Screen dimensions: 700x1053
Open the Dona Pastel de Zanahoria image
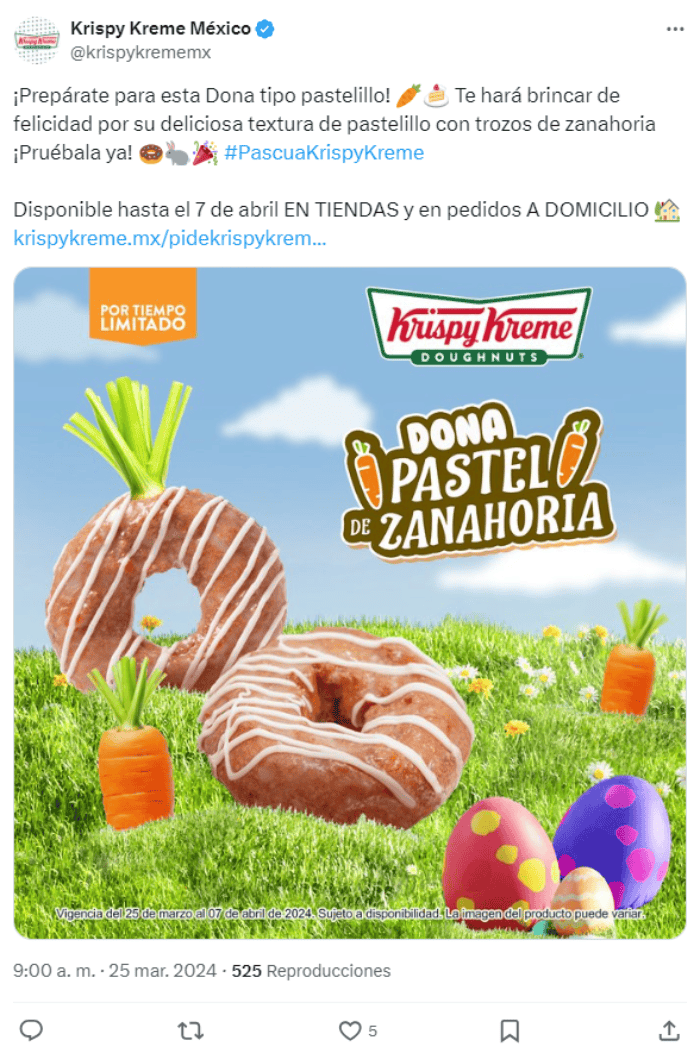click(x=350, y=602)
